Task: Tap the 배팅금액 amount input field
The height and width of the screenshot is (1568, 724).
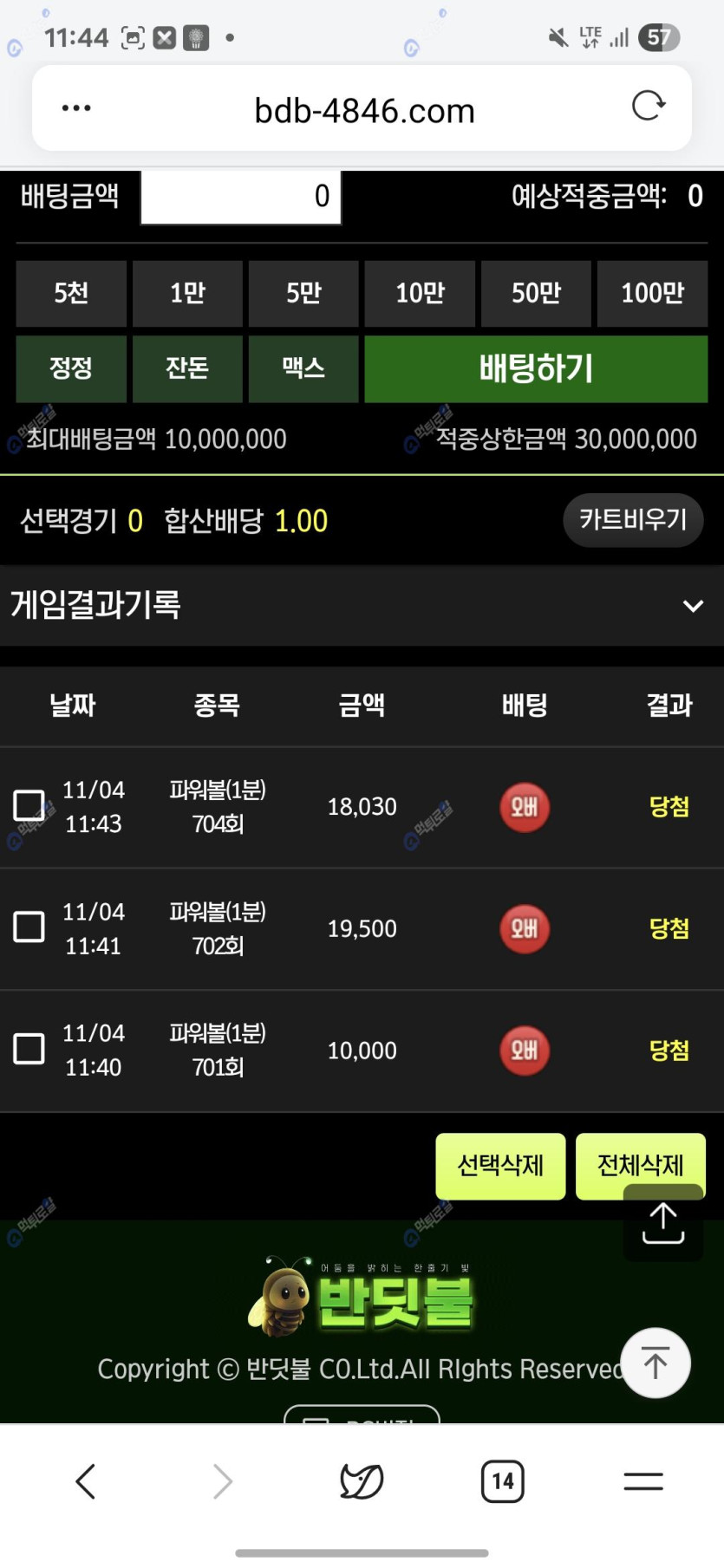Action: [240, 197]
